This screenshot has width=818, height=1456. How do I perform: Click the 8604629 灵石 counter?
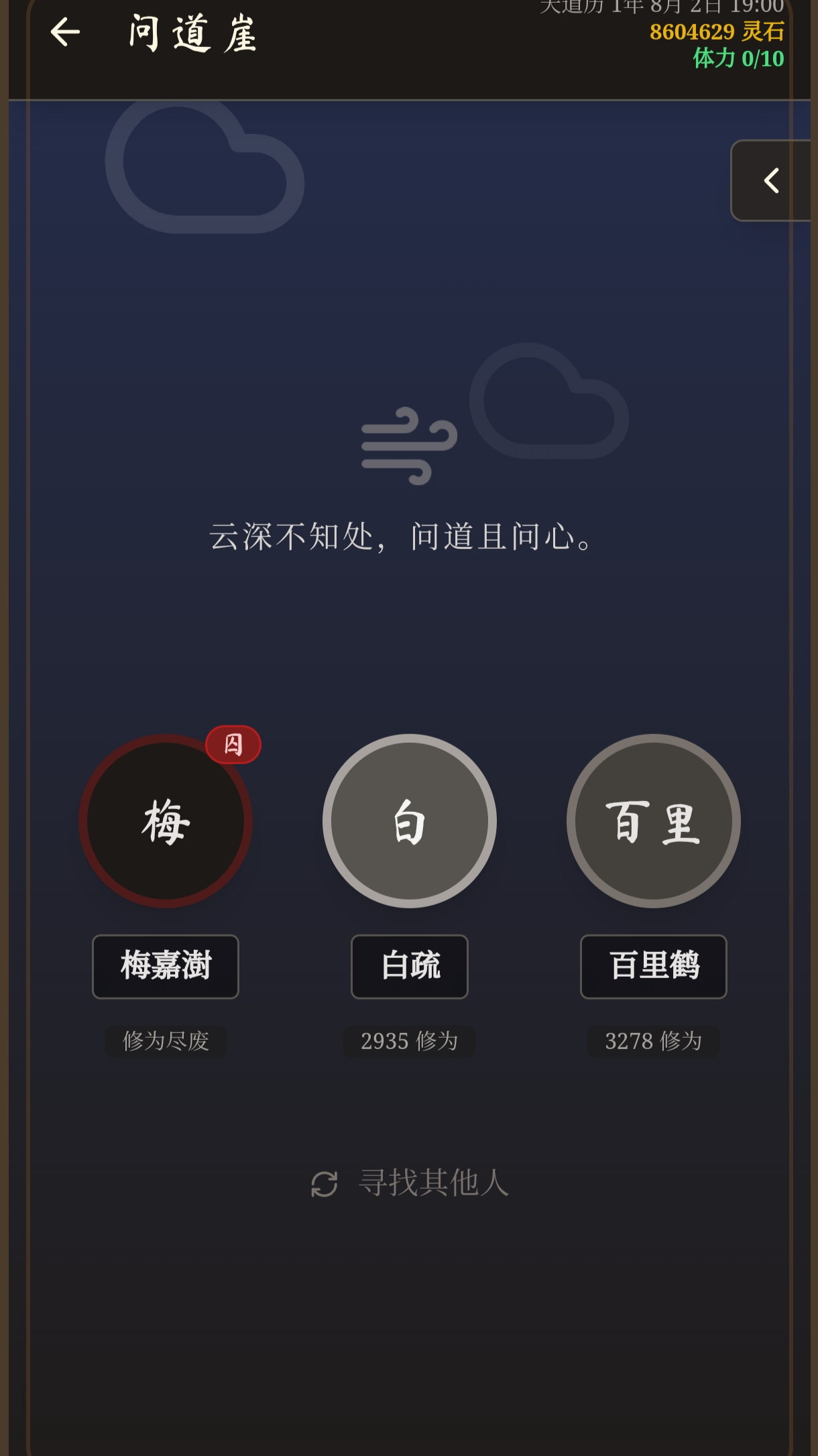pyautogui.click(x=715, y=32)
